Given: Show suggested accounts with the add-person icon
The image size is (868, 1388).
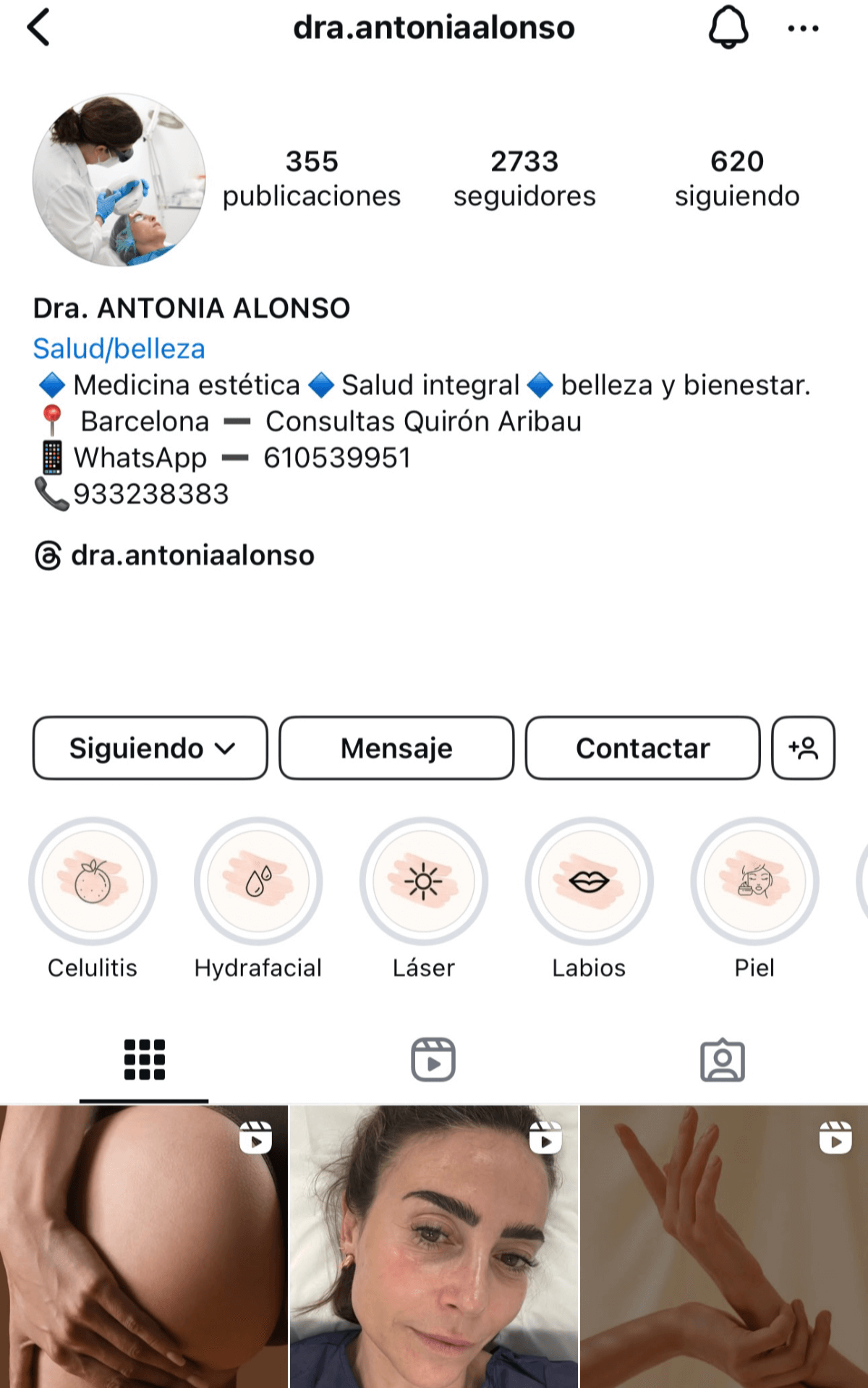Looking at the screenshot, I should 803,748.
